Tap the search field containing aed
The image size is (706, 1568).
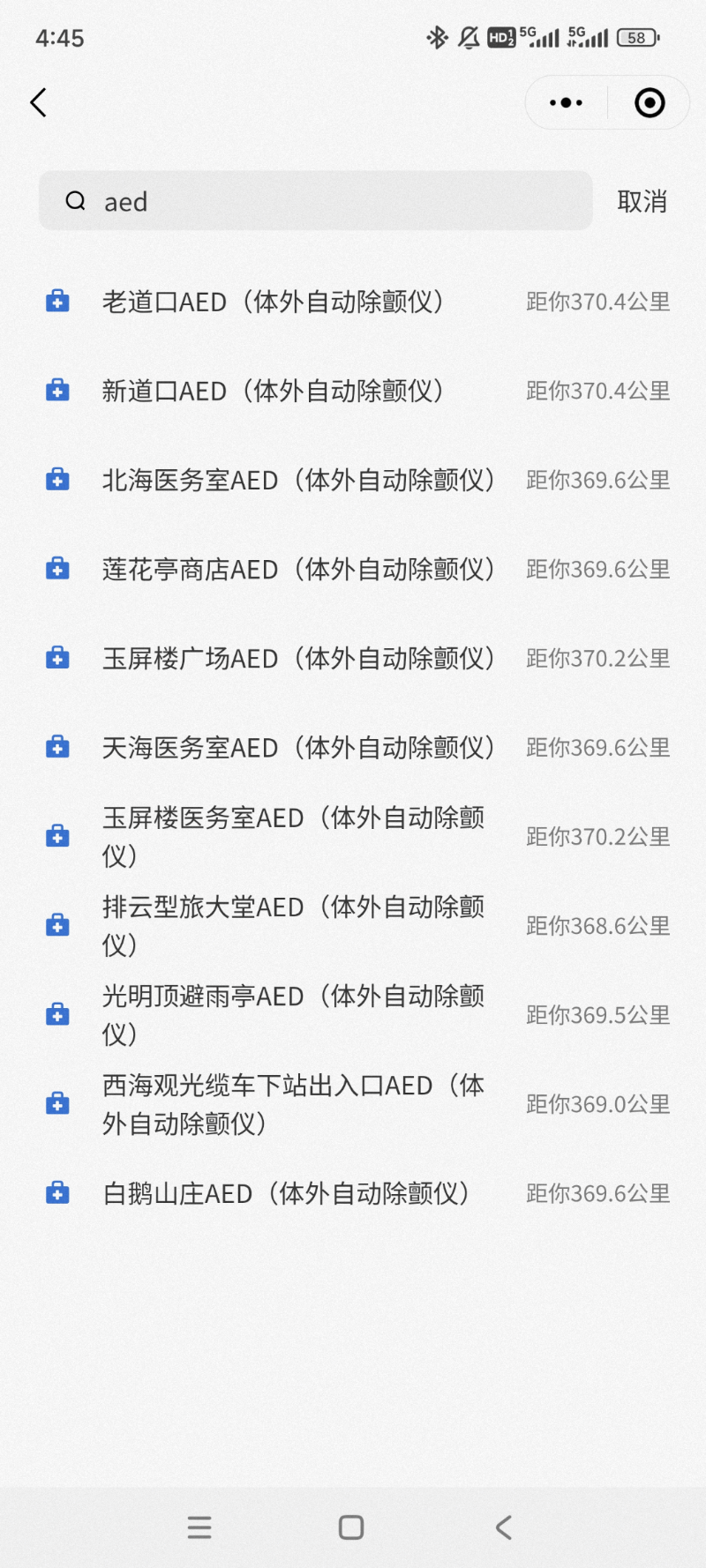pos(315,201)
